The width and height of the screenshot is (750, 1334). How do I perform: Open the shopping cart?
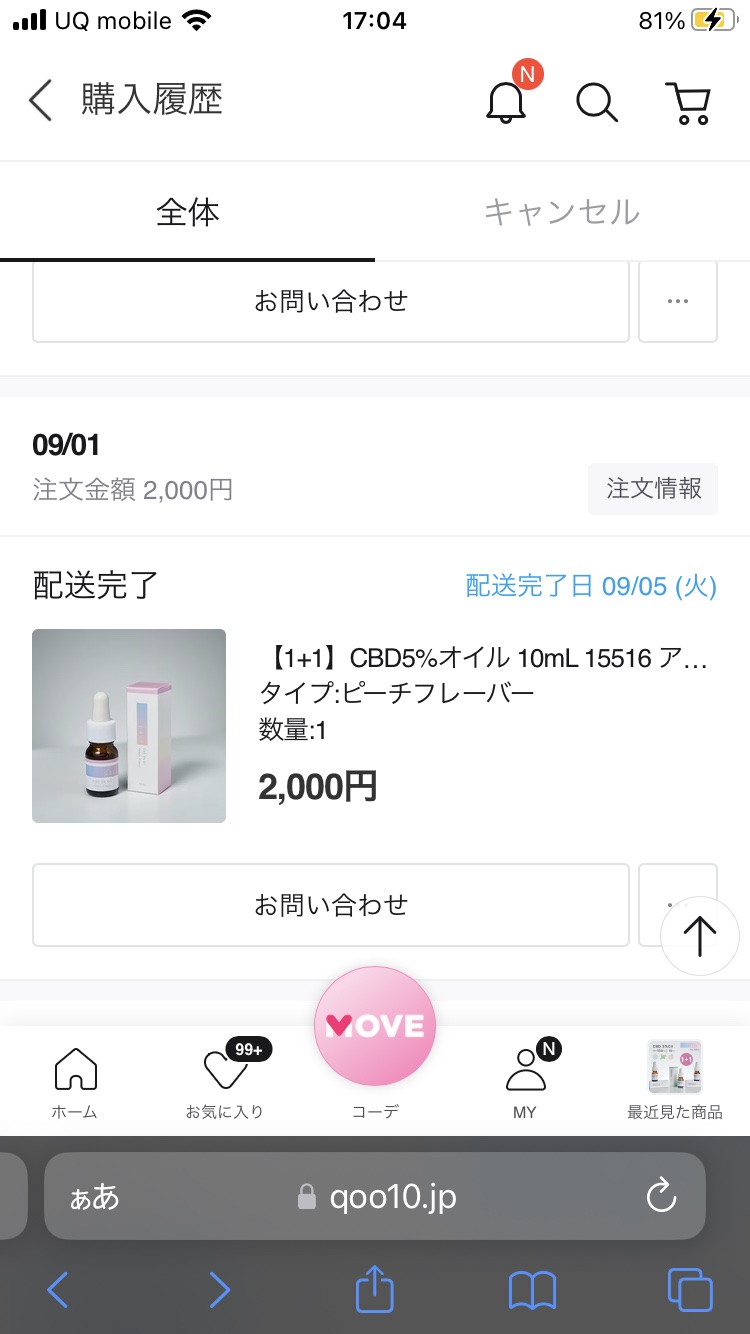pos(688,101)
